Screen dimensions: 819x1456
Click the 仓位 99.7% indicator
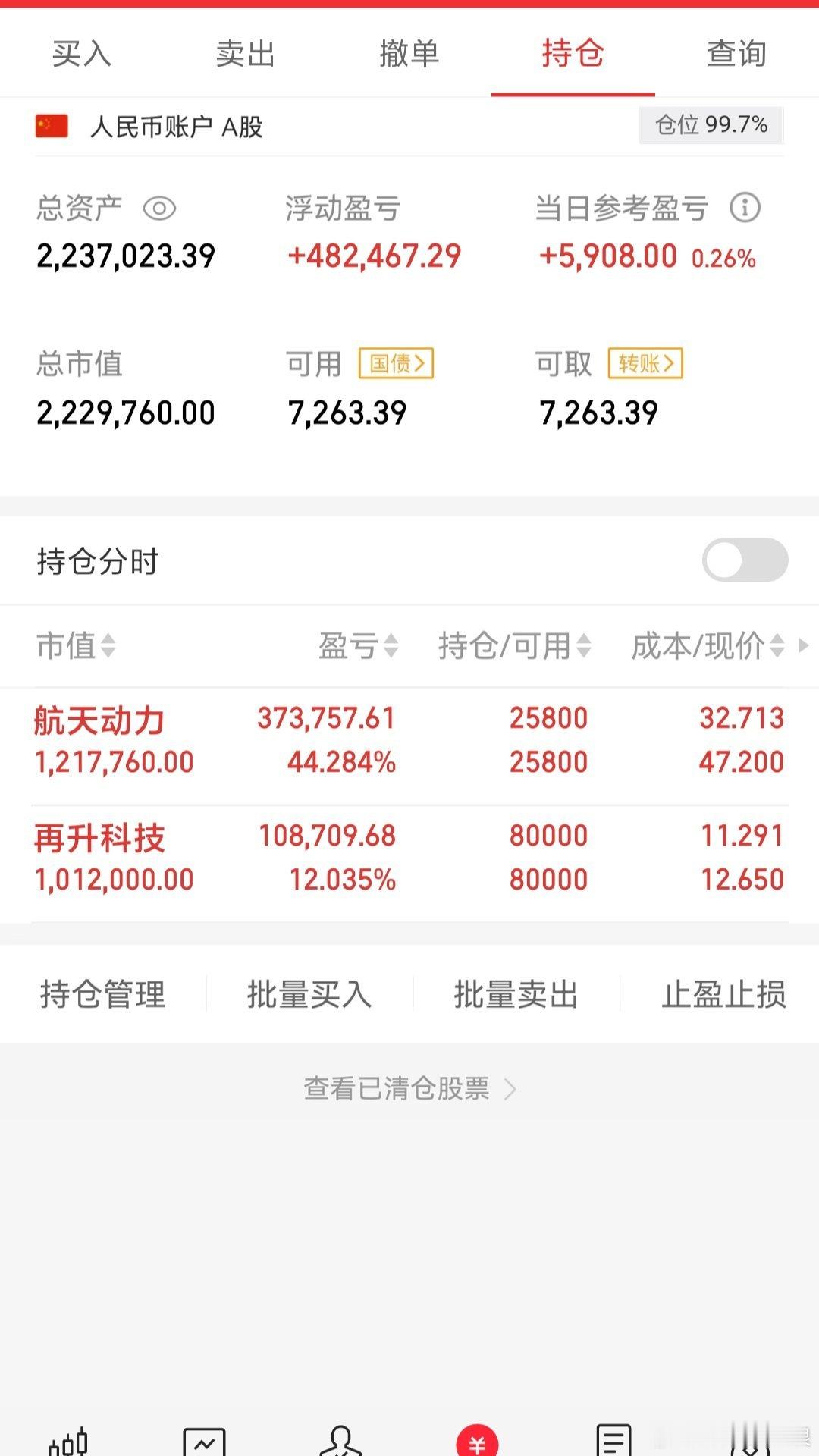(x=710, y=125)
